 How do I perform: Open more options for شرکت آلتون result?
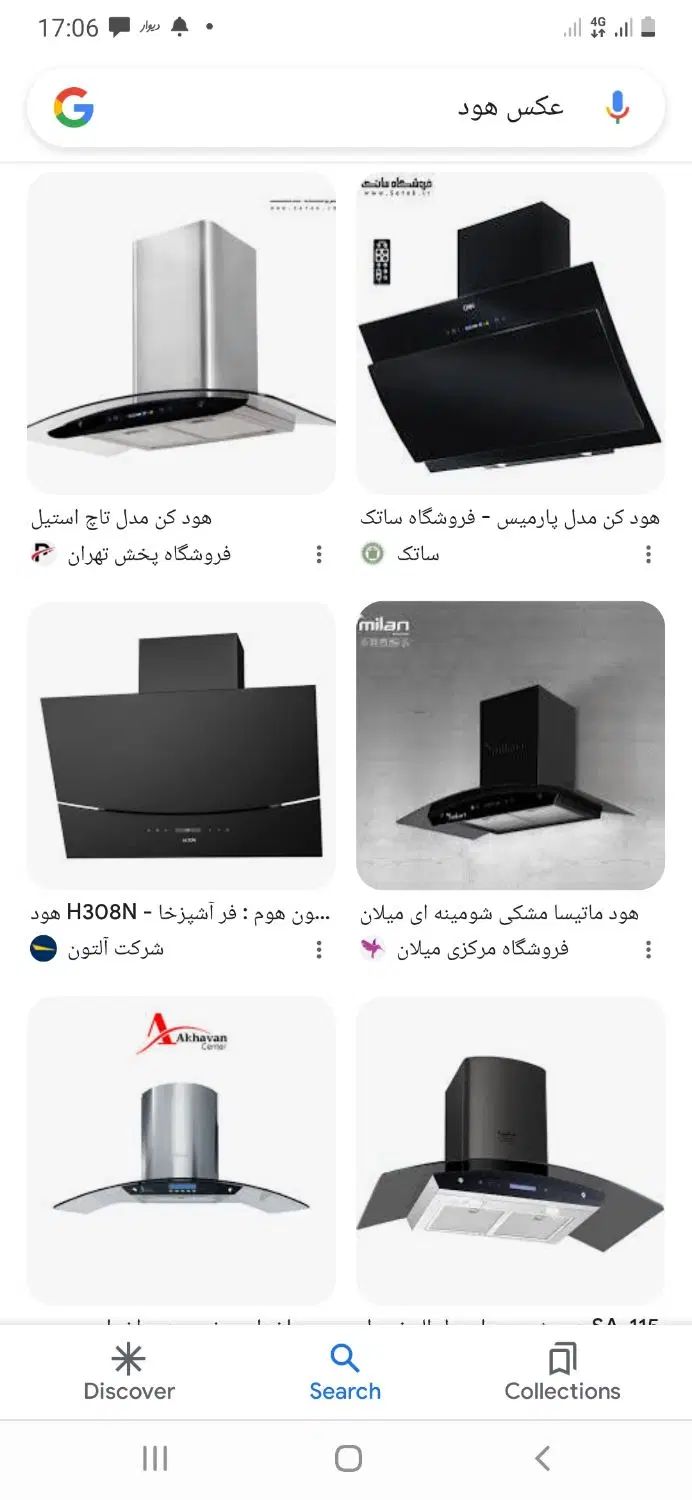click(319, 949)
